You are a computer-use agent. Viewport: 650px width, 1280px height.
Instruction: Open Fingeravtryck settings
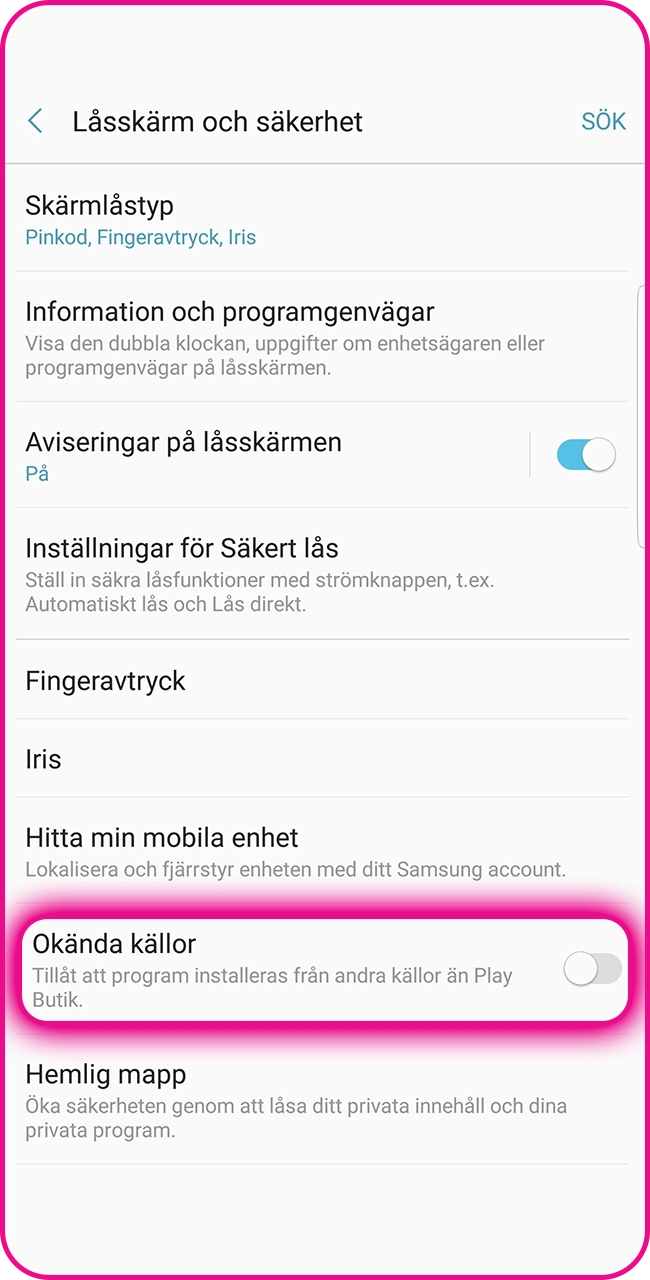click(x=325, y=680)
